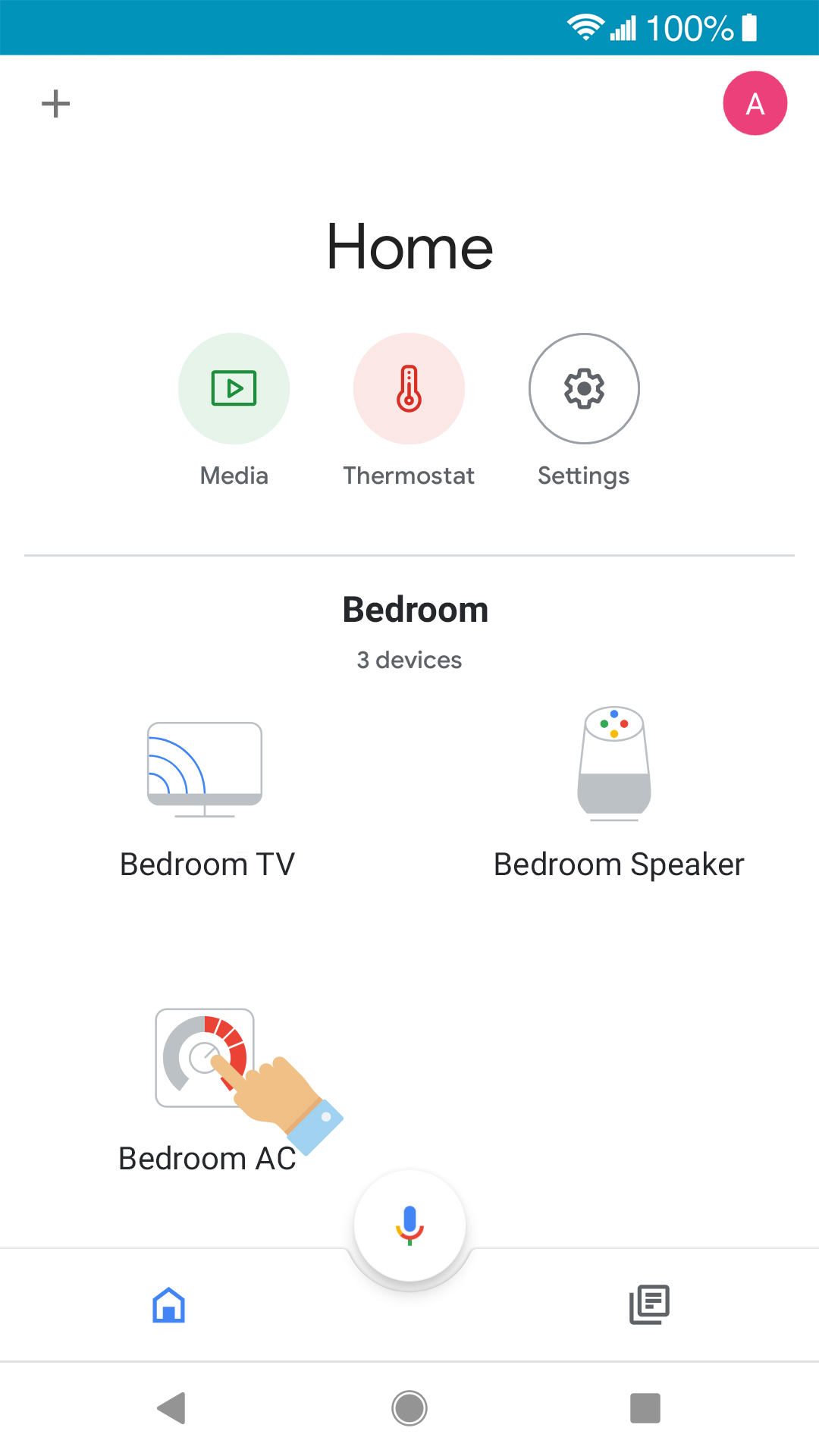Tap the plus icon to add device
The height and width of the screenshot is (1456, 819).
[55, 104]
